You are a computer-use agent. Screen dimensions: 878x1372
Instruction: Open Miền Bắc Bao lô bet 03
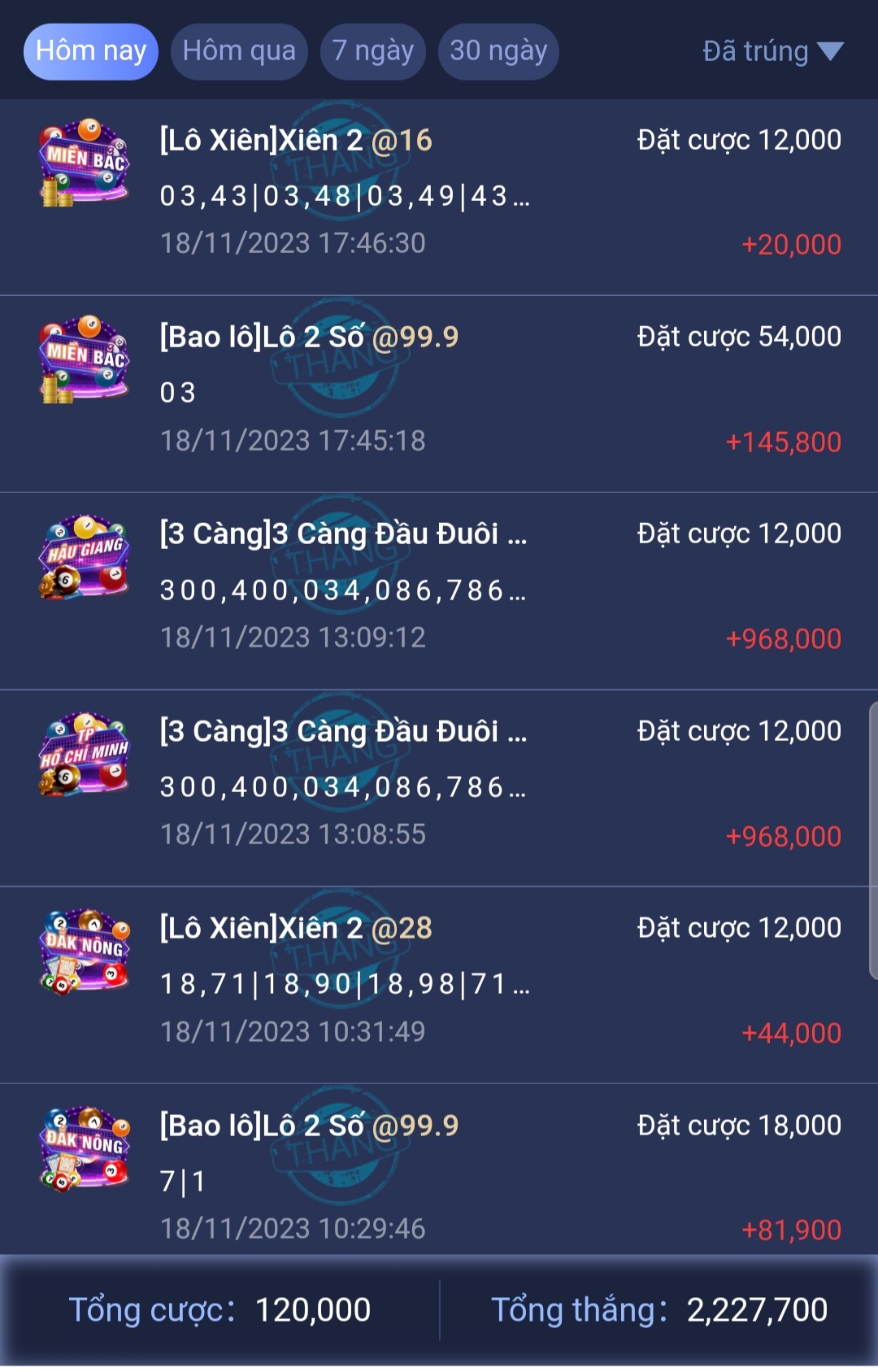[439, 394]
